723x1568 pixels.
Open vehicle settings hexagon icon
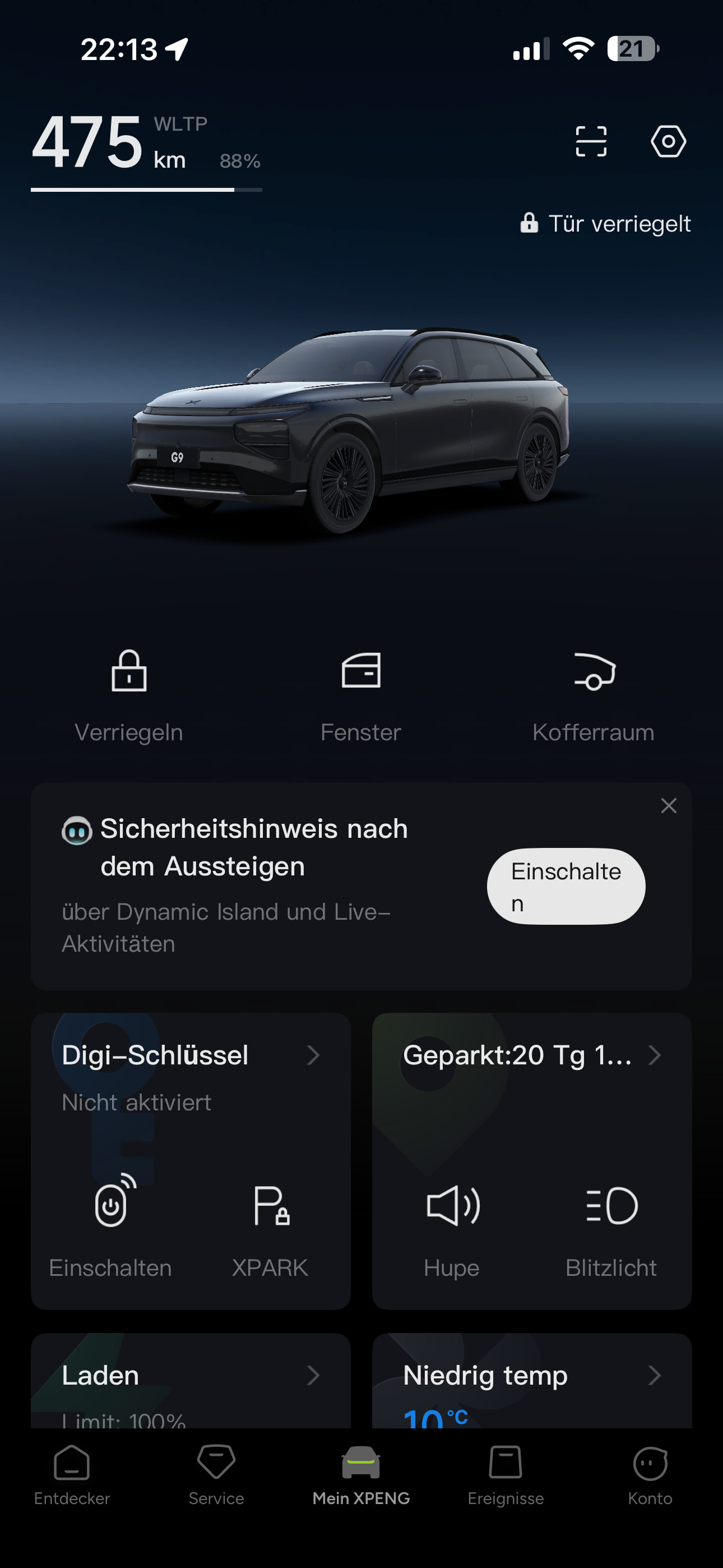668,142
